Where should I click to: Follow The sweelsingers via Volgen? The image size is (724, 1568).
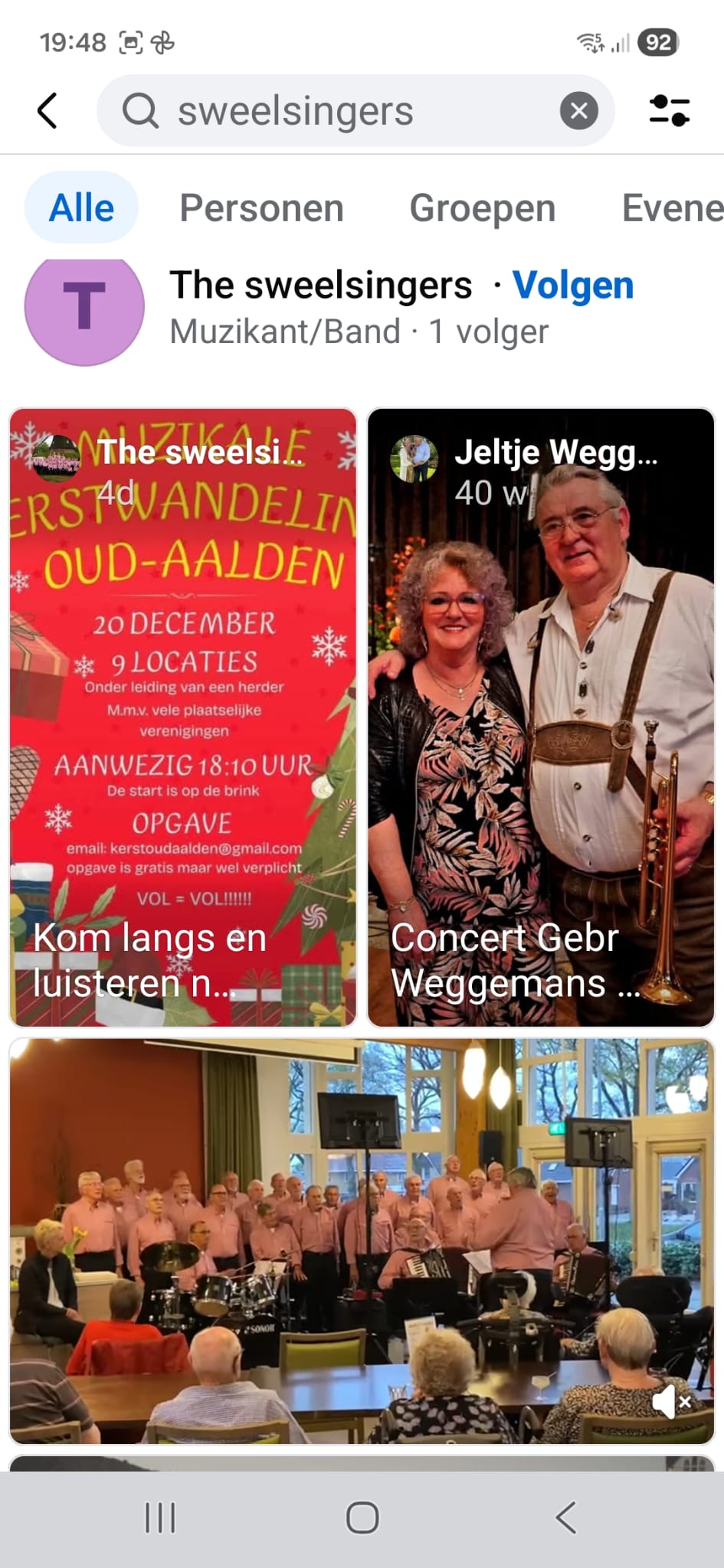pos(573,286)
